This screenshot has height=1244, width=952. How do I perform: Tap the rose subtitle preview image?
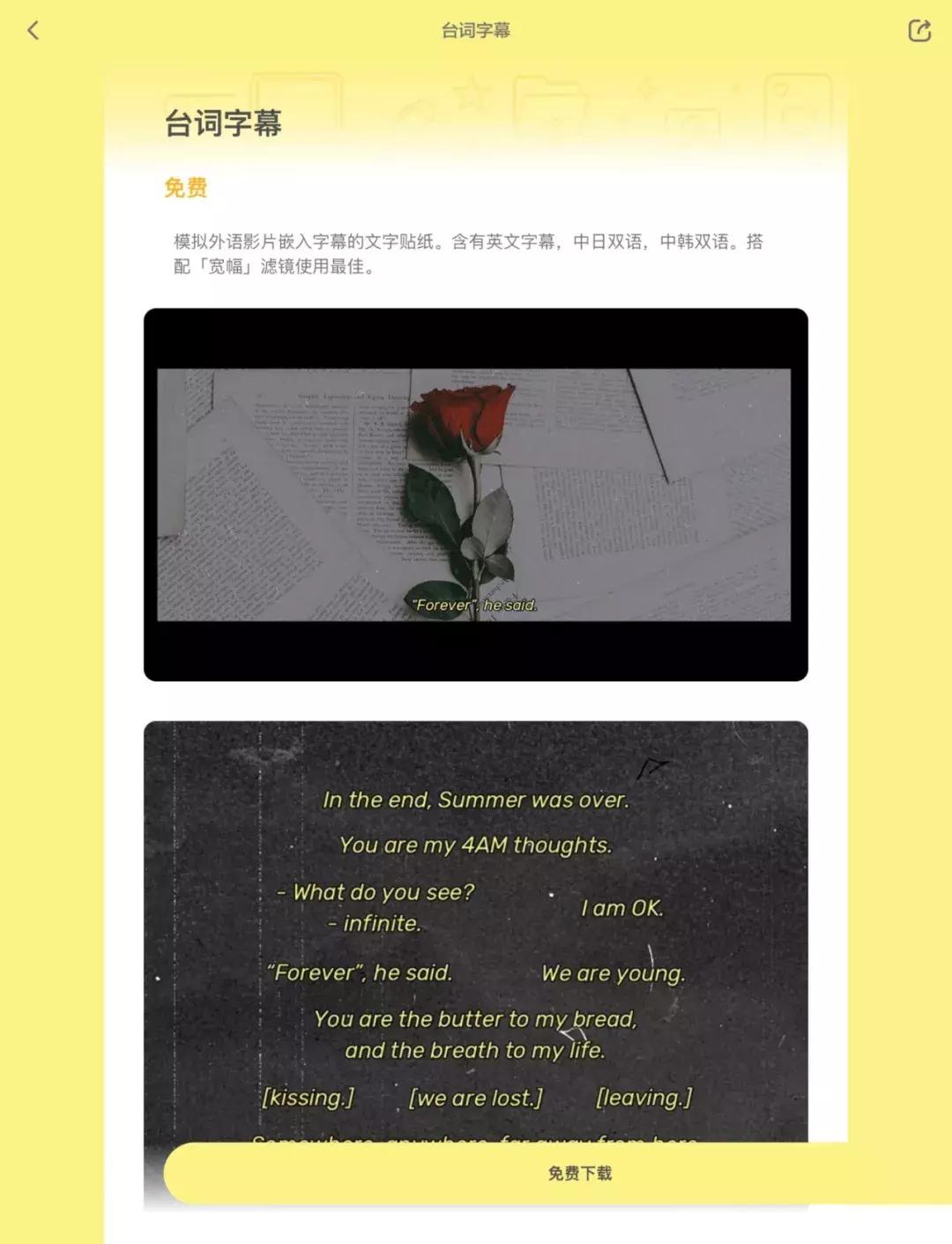coord(475,492)
